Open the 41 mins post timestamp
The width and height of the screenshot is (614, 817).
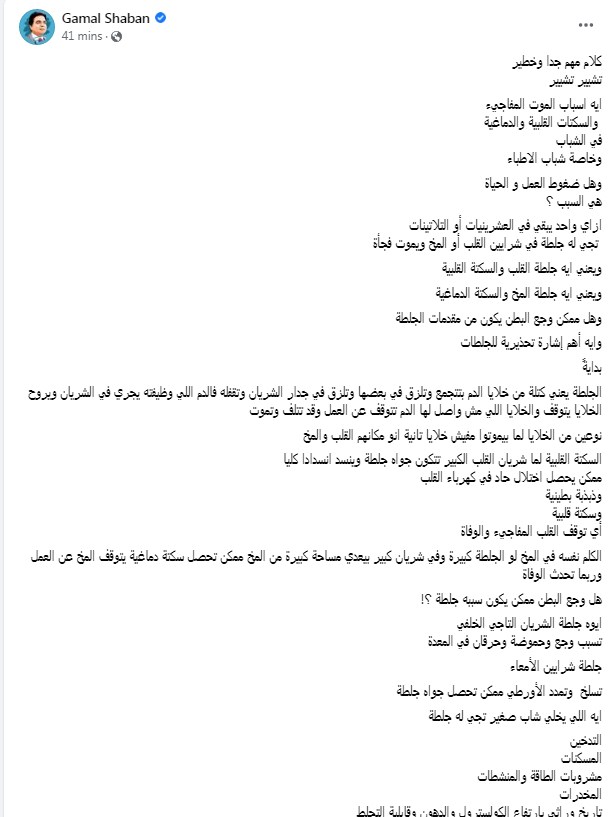78,36
